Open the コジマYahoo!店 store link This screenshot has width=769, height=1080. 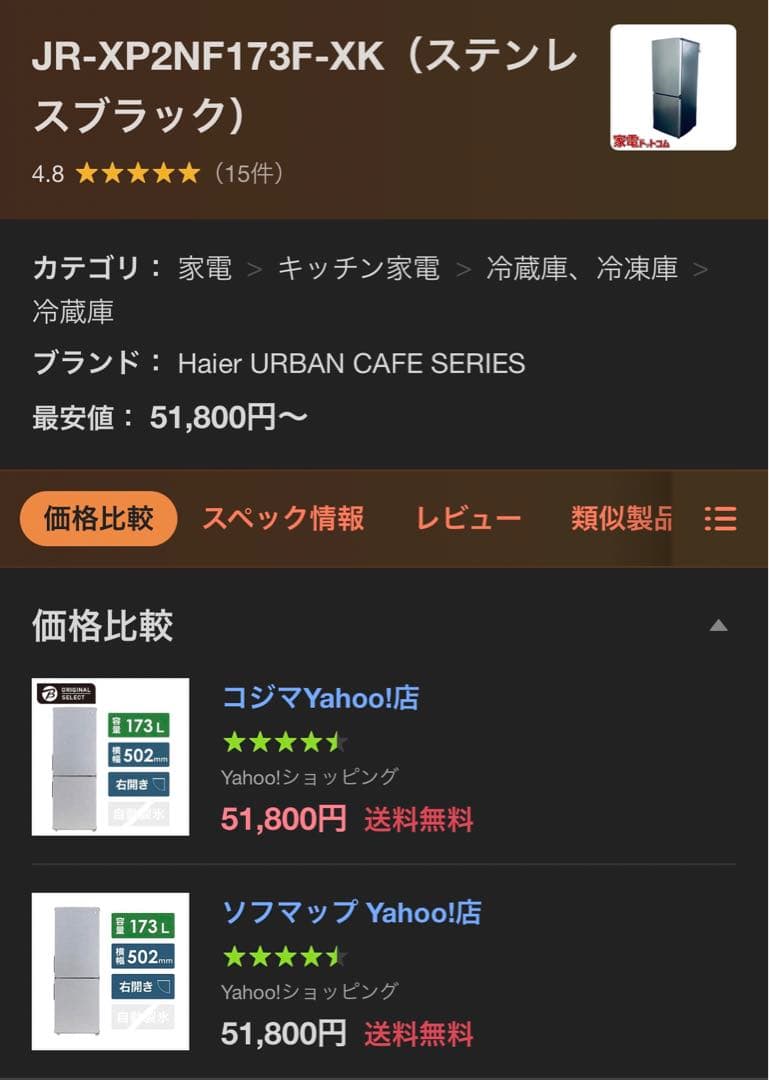320,698
